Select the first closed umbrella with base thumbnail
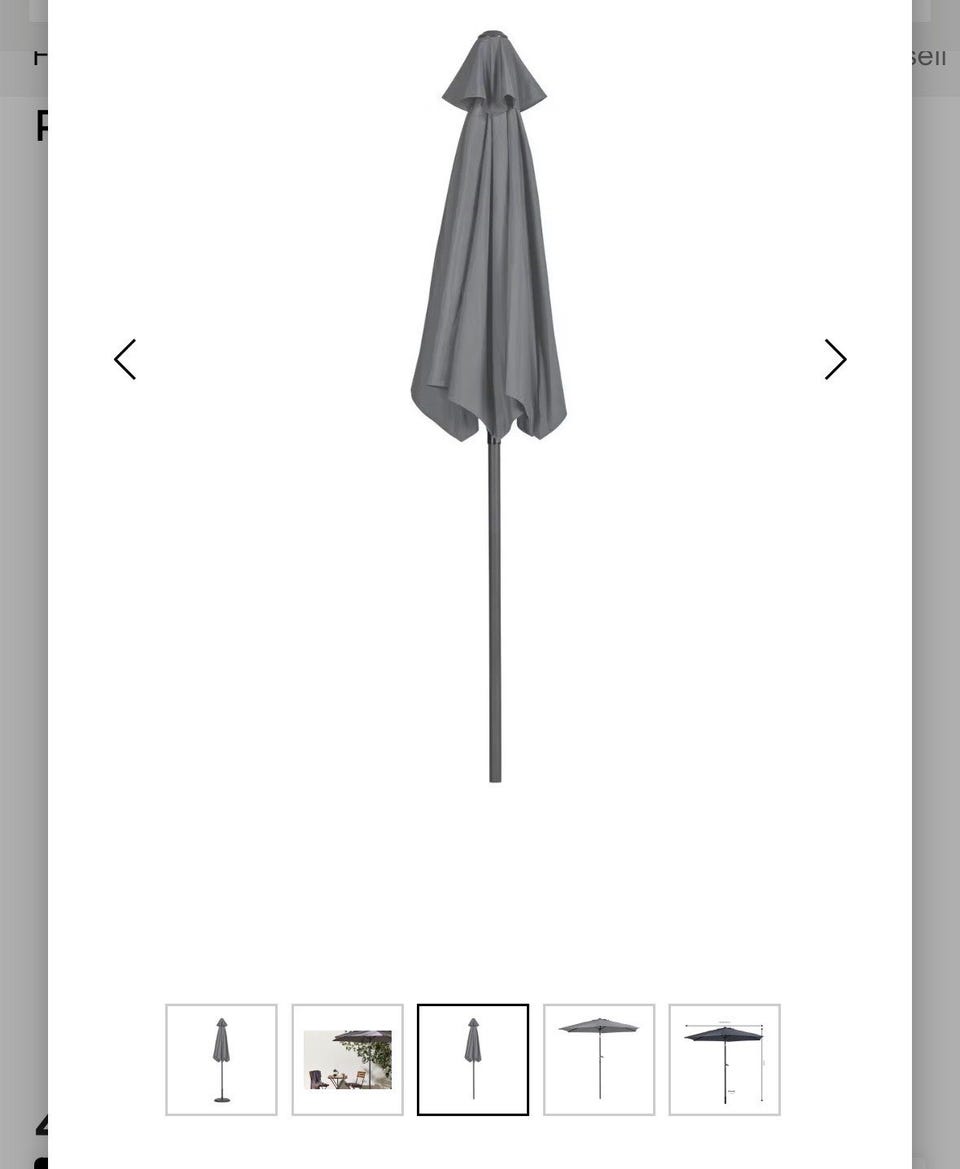The width and height of the screenshot is (960, 1169). [221, 1059]
